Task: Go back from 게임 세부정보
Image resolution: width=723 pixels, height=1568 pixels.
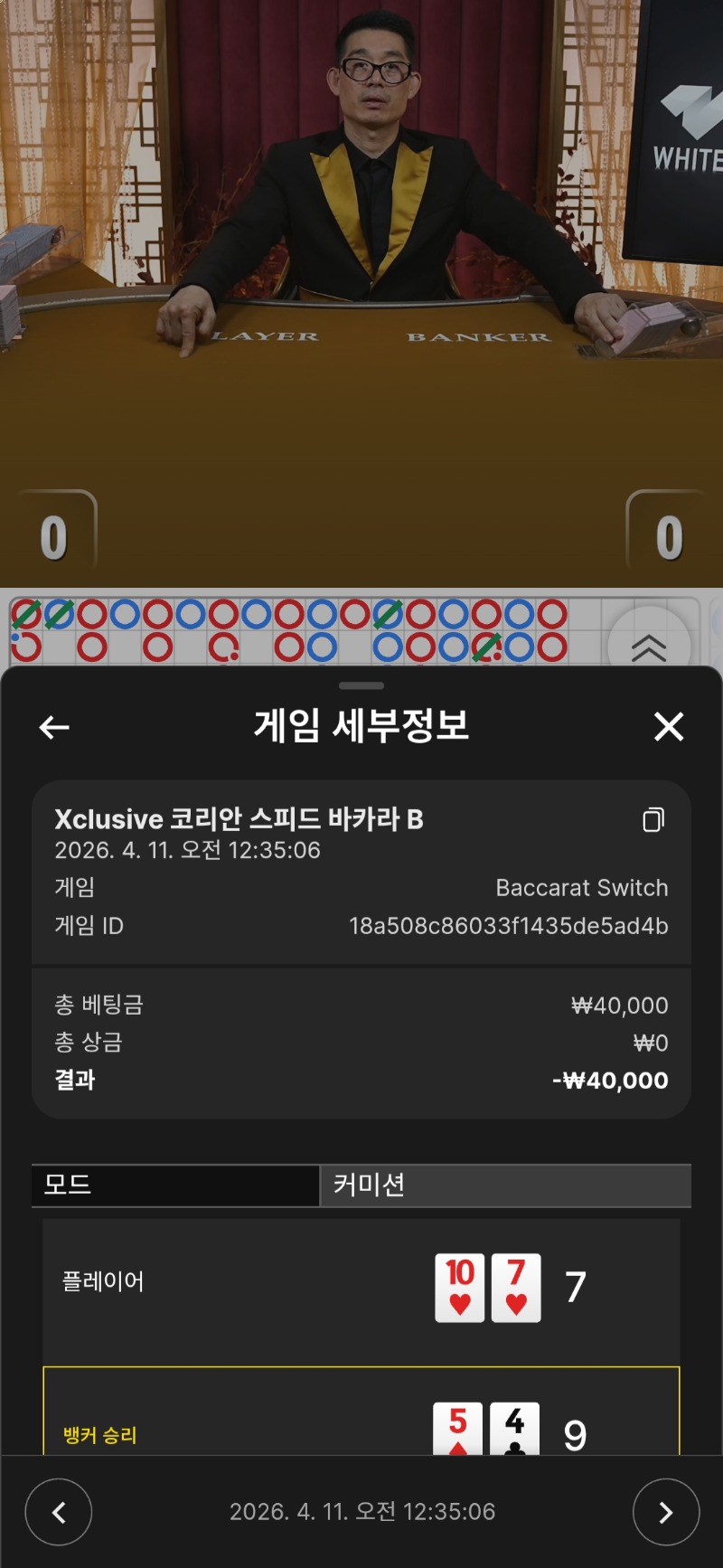Action: pyautogui.click(x=54, y=727)
